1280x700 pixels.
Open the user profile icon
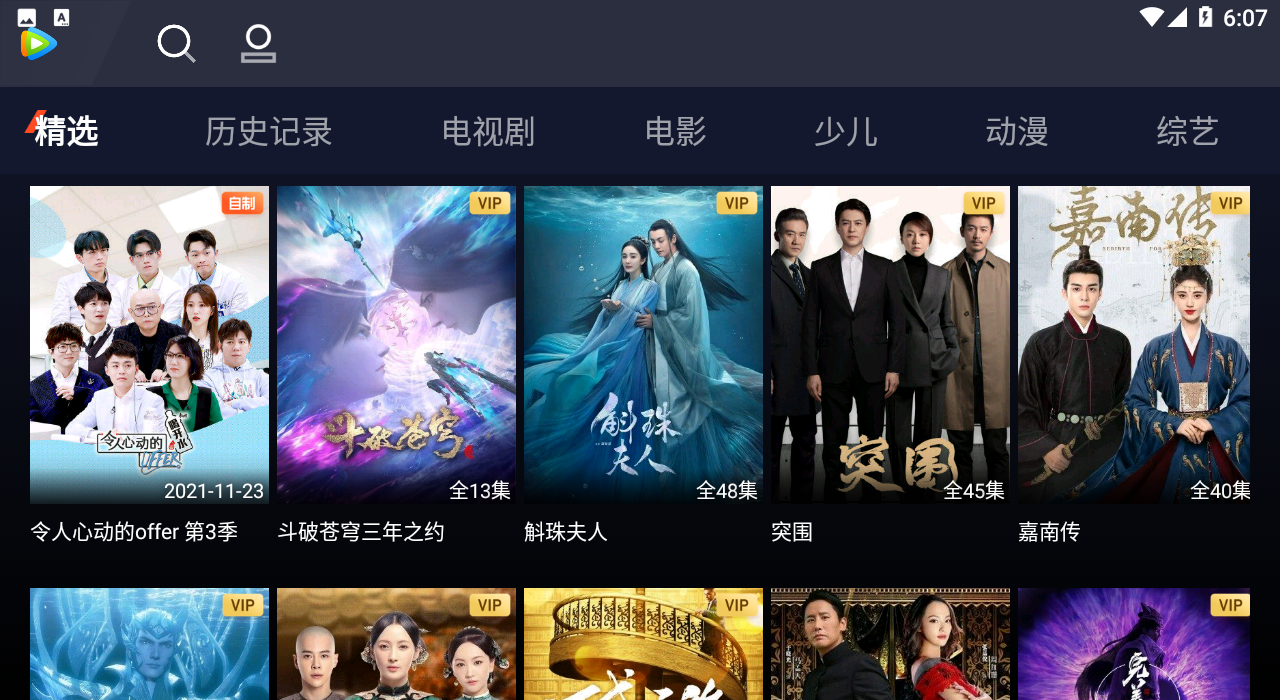tap(258, 44)
